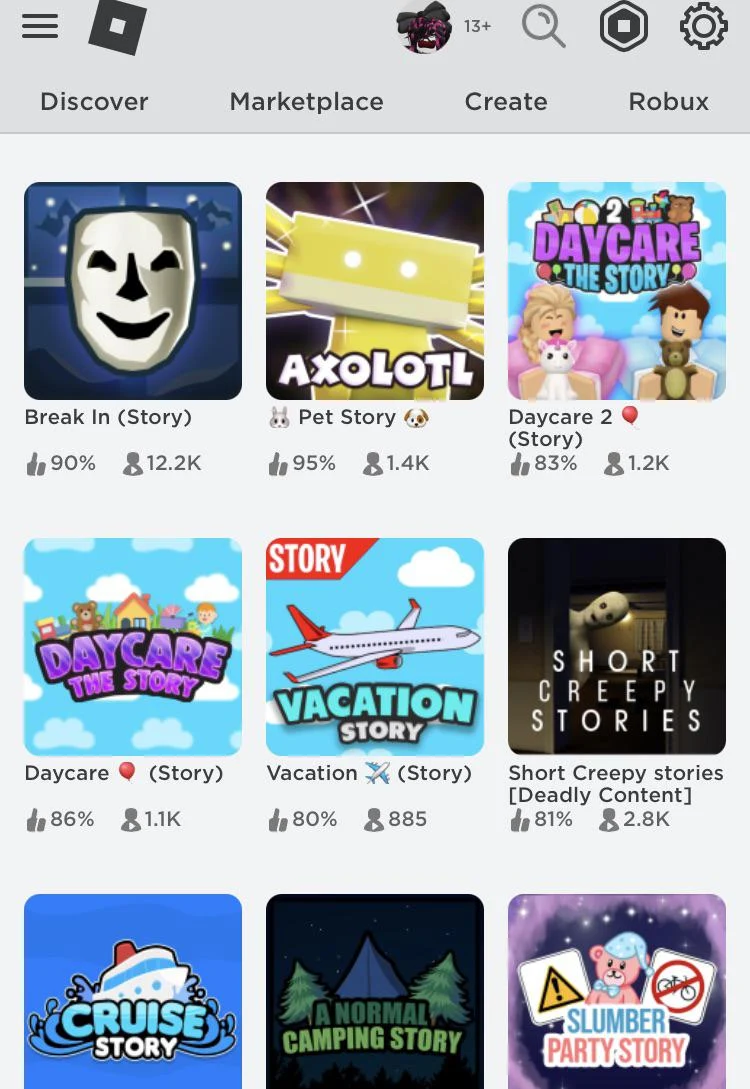Open the Daycare 2 thumbnail
750x1089 pixels.
[x=616, y=290]
